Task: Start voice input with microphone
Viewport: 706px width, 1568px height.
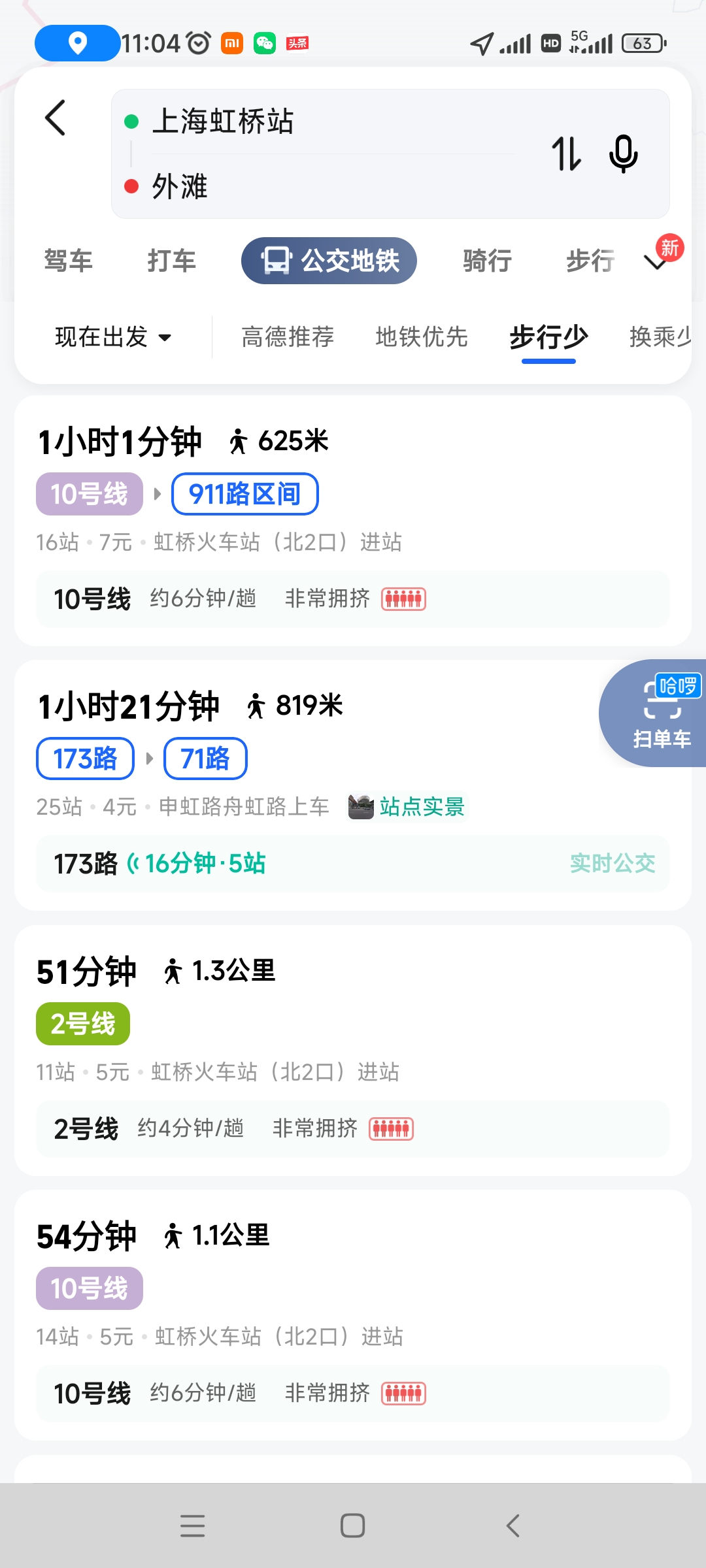Action: click(x=623, y=154)
